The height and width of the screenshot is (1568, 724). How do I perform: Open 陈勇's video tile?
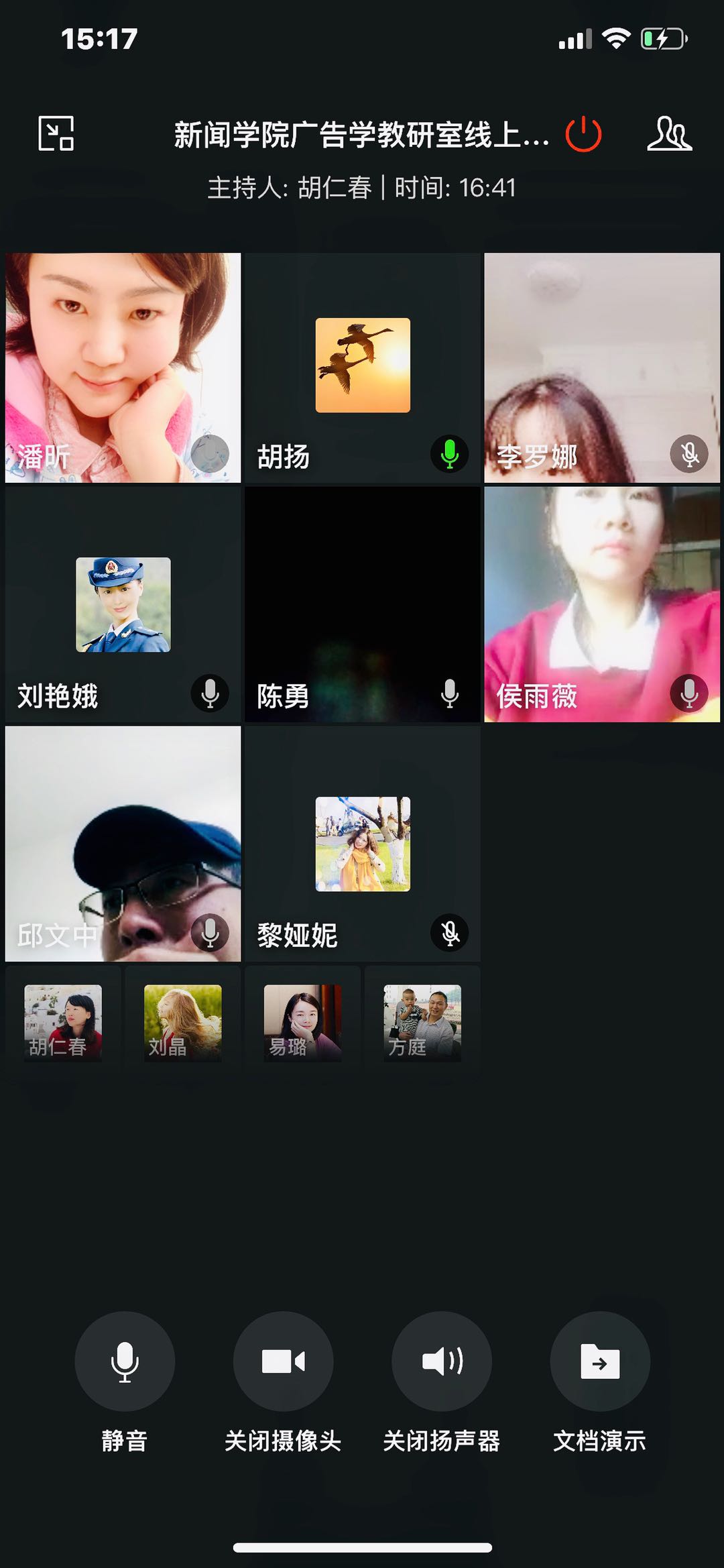[363, 605]
